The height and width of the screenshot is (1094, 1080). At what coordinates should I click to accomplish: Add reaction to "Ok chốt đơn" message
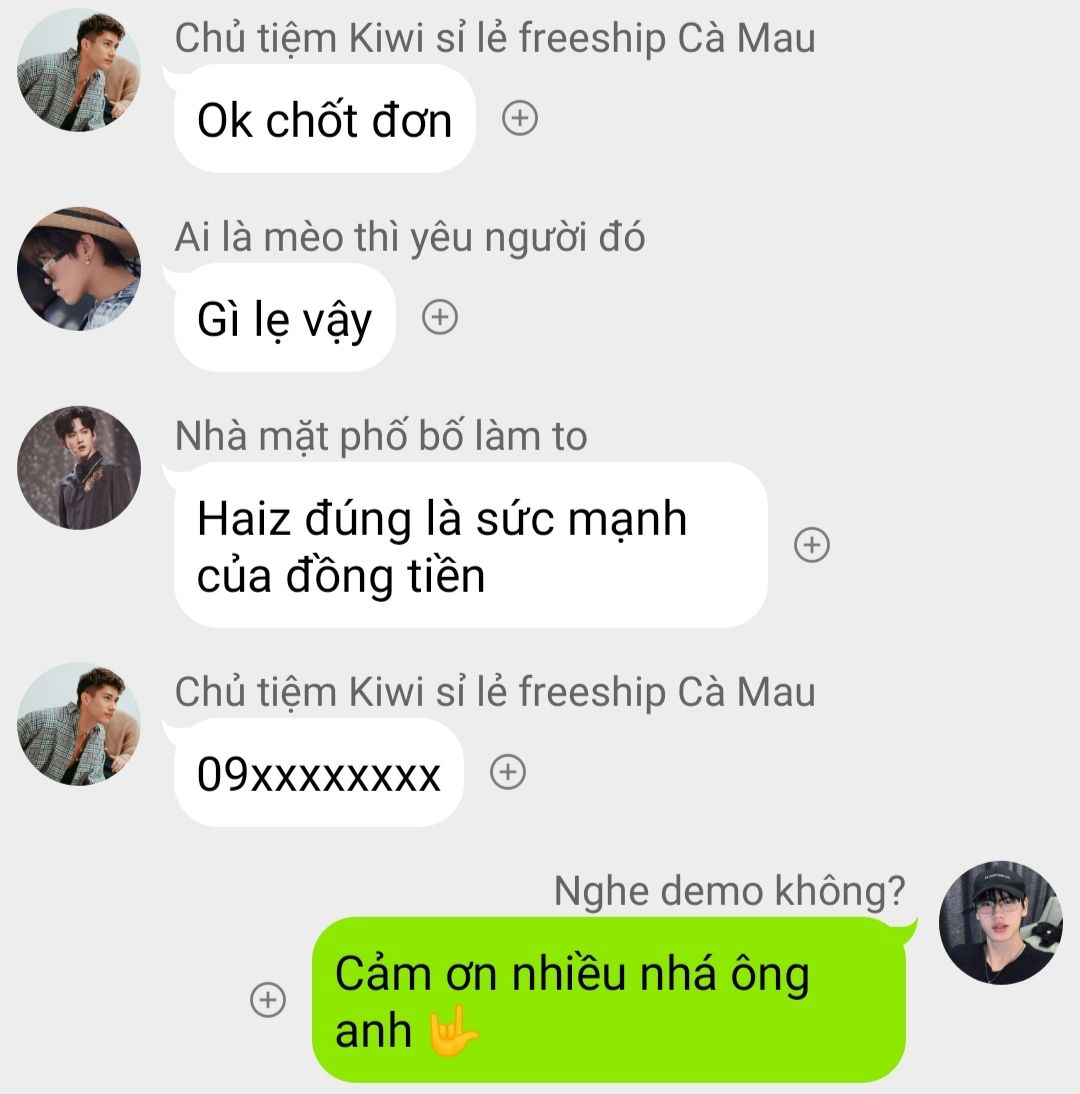519,120
